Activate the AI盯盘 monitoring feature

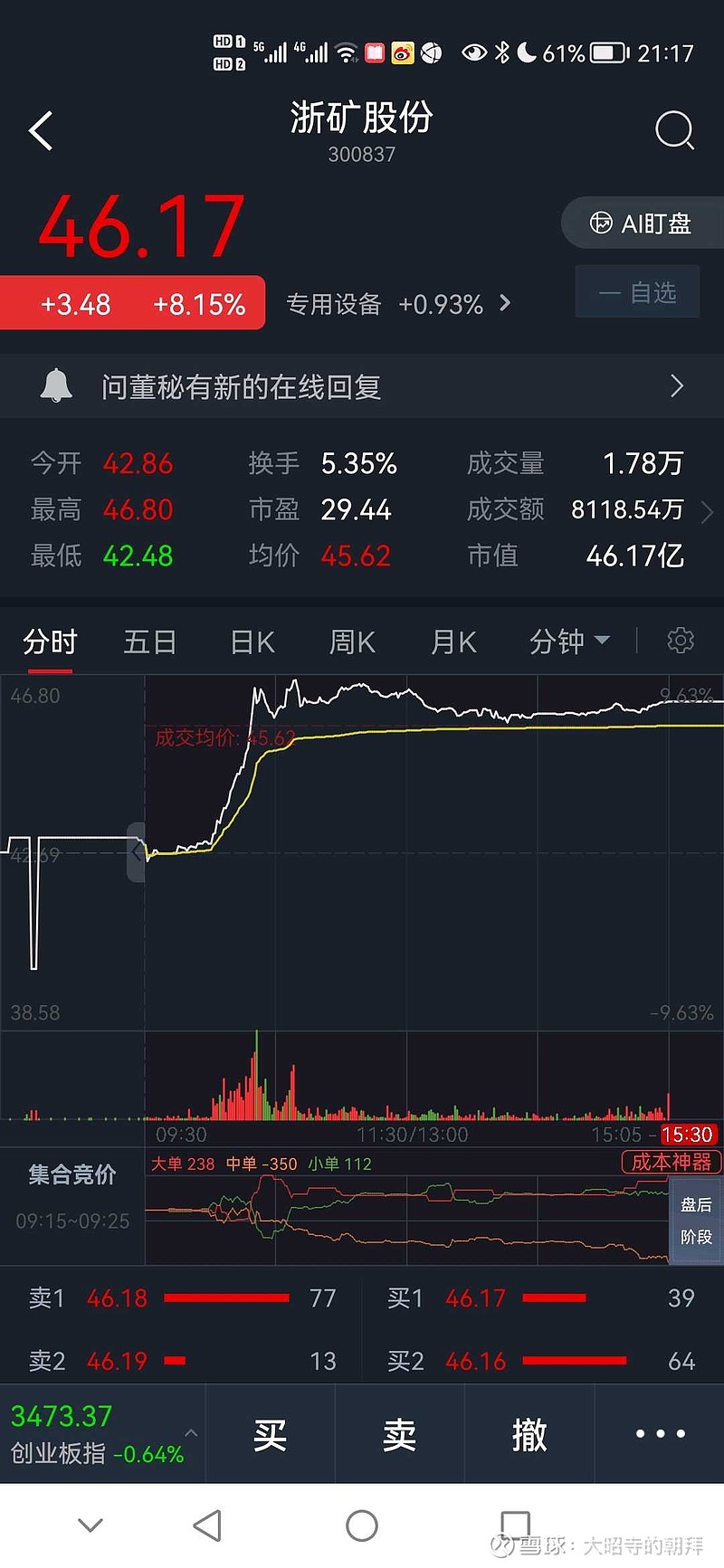[x=641, y=223]
